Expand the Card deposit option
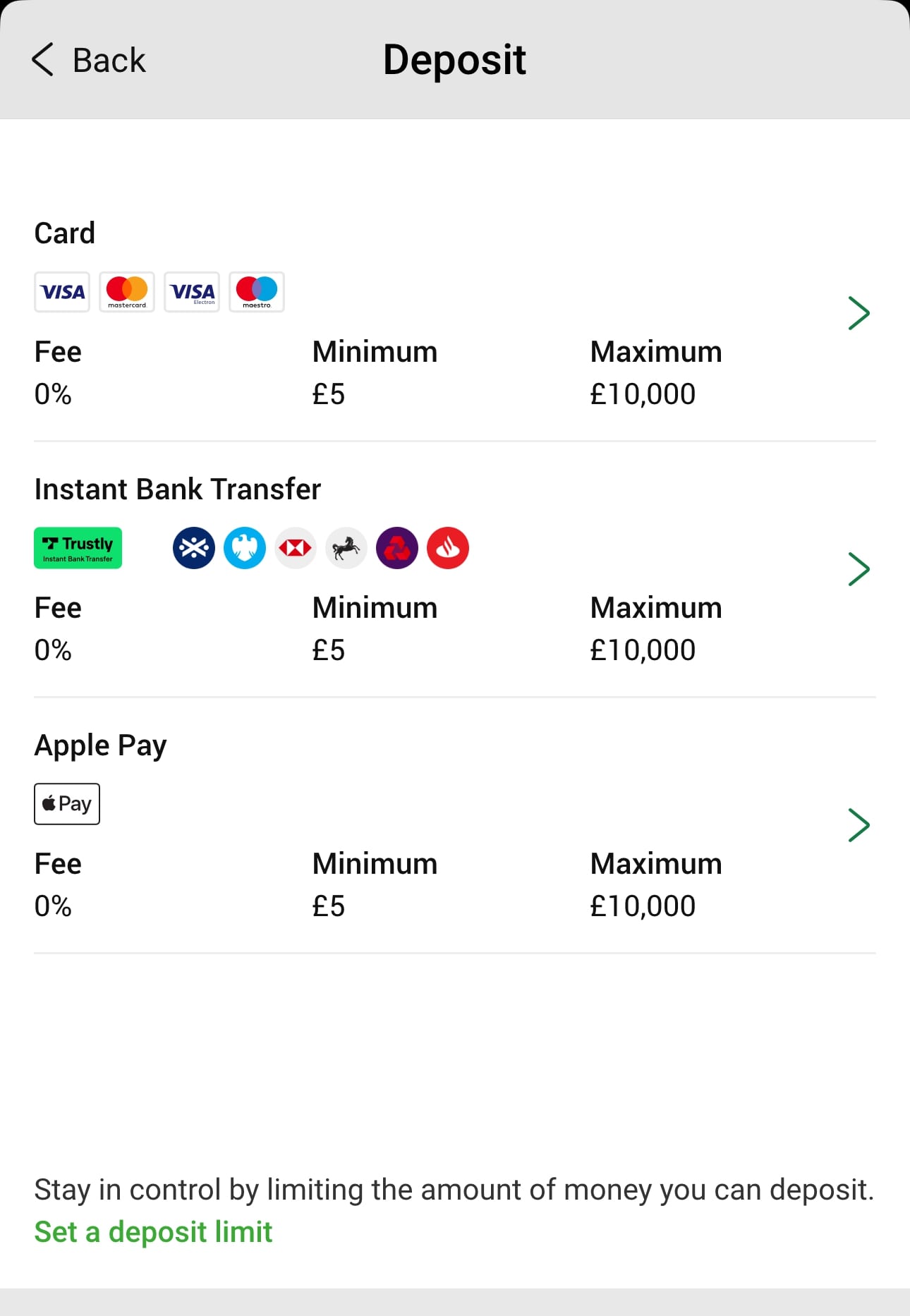 coord(859,313)
